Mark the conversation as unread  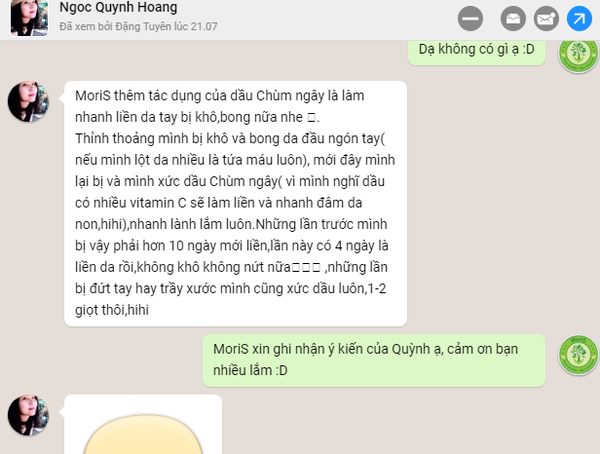[545, 18]
